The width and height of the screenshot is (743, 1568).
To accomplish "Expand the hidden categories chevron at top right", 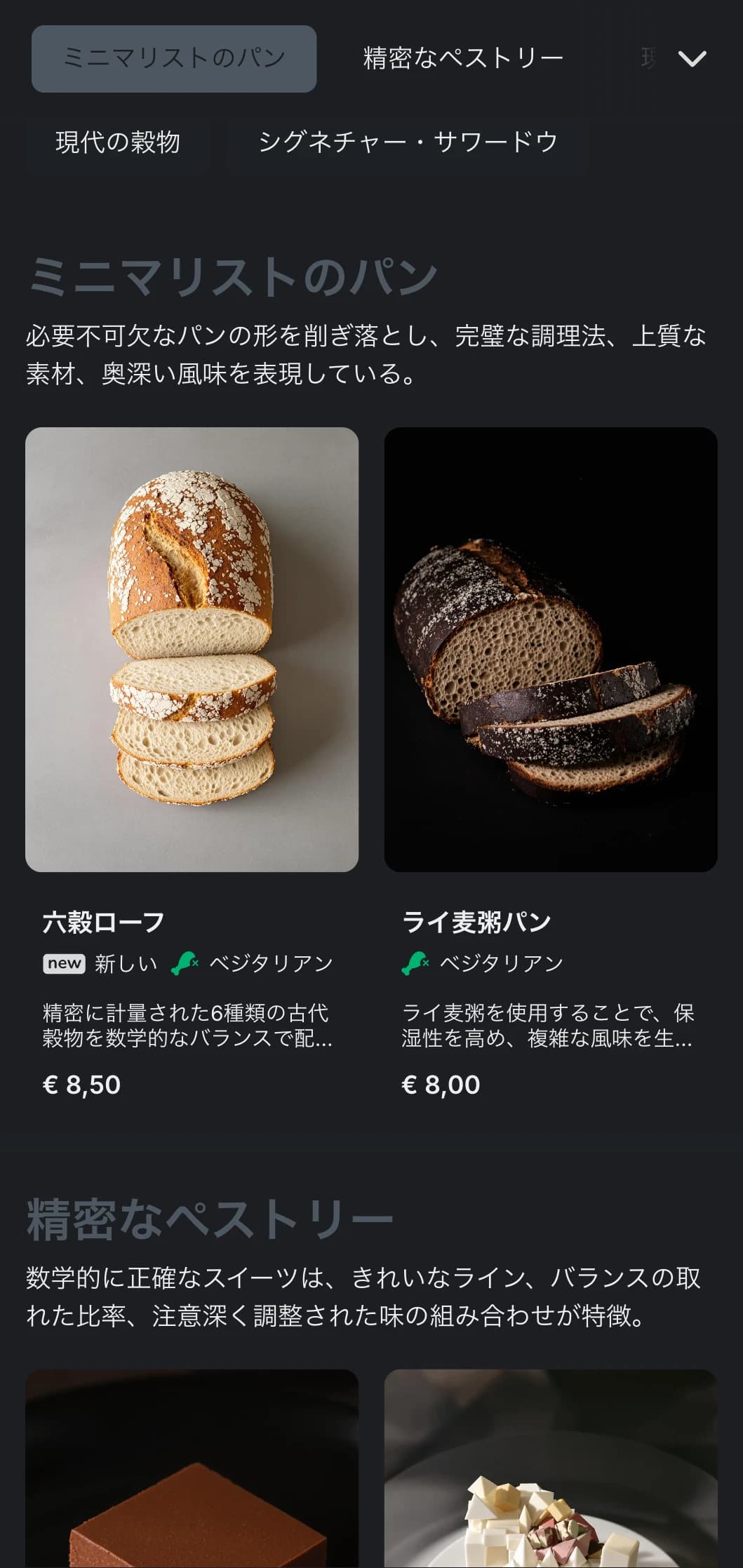I will 693,59.
